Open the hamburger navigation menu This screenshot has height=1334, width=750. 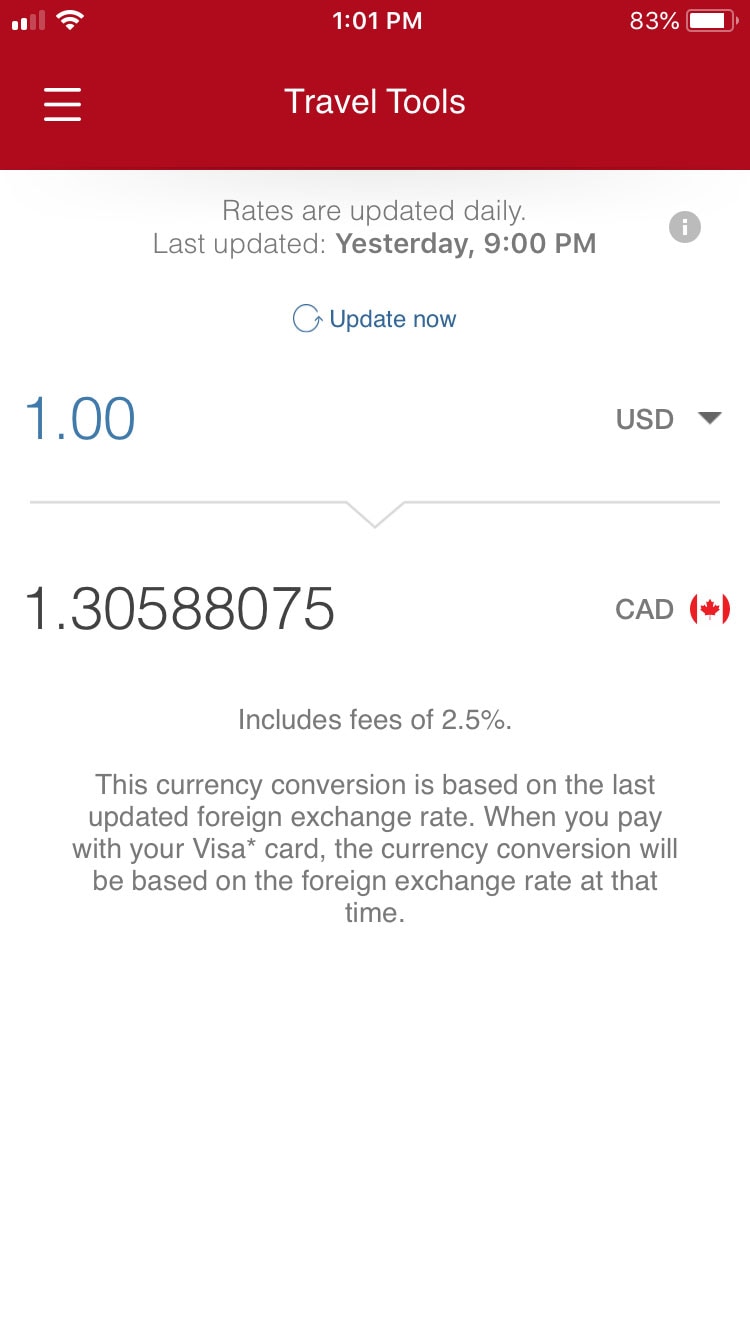click(x=62, y=103)
